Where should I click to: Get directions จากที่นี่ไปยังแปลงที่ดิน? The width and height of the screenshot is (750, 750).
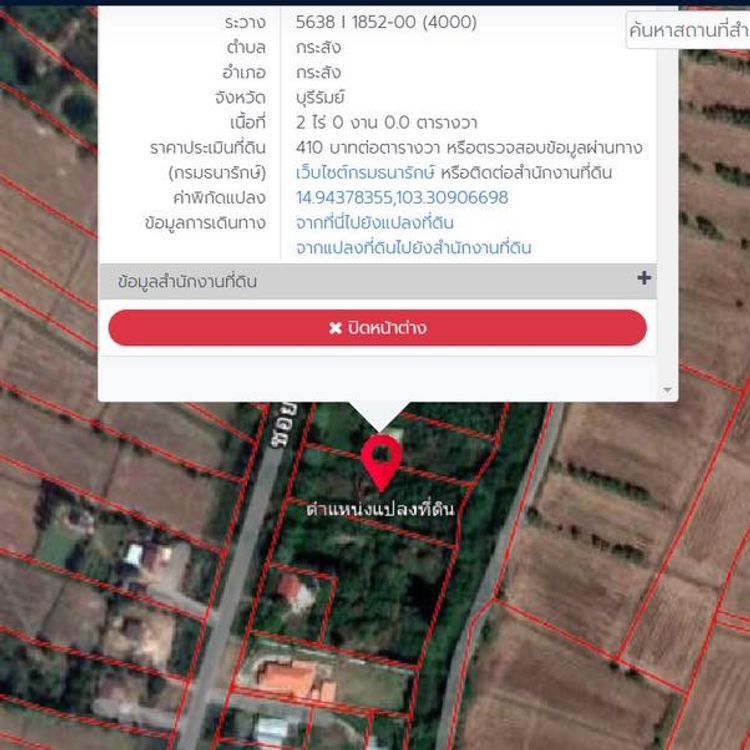[x=374, y=222]
